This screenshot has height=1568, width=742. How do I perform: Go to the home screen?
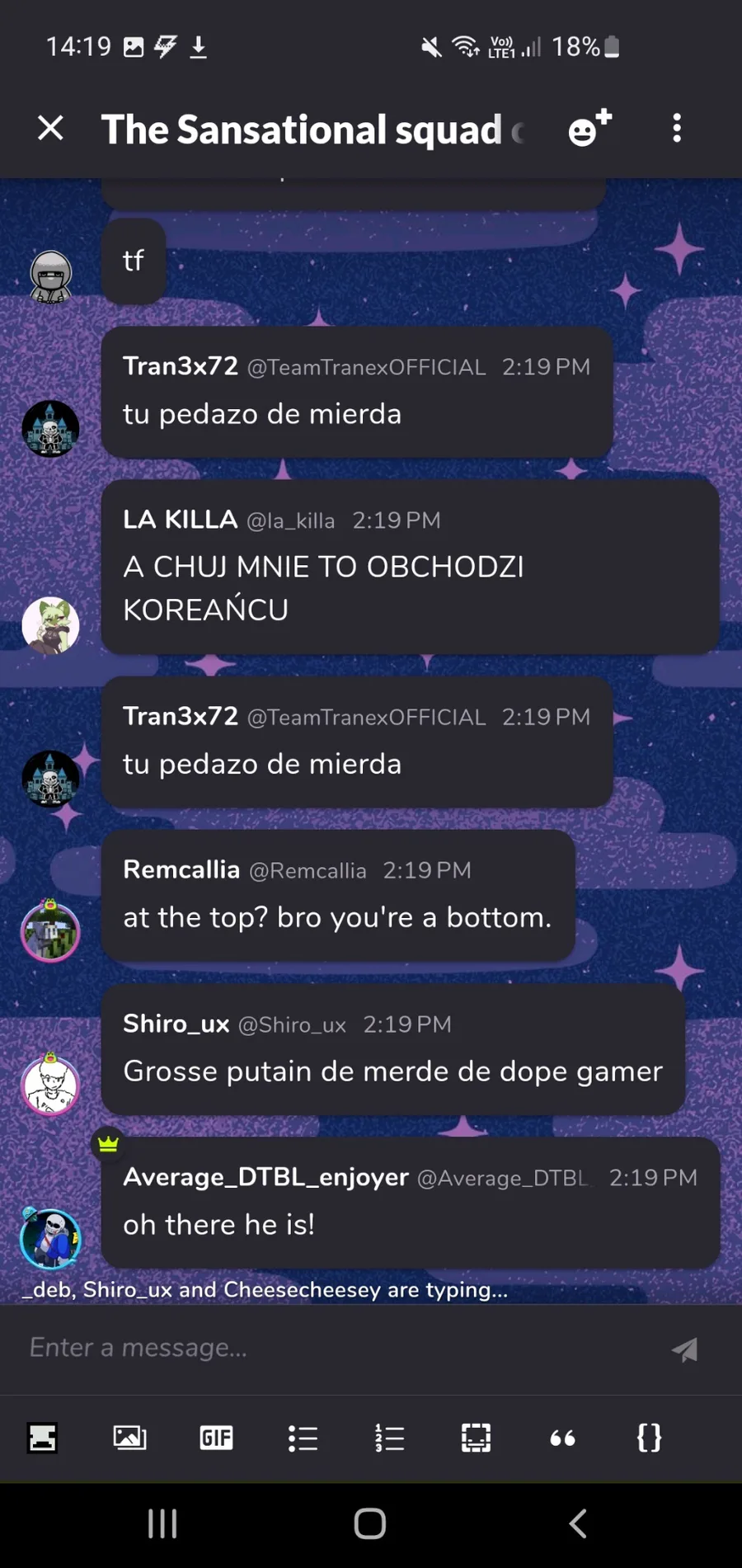pos(370,1523)
